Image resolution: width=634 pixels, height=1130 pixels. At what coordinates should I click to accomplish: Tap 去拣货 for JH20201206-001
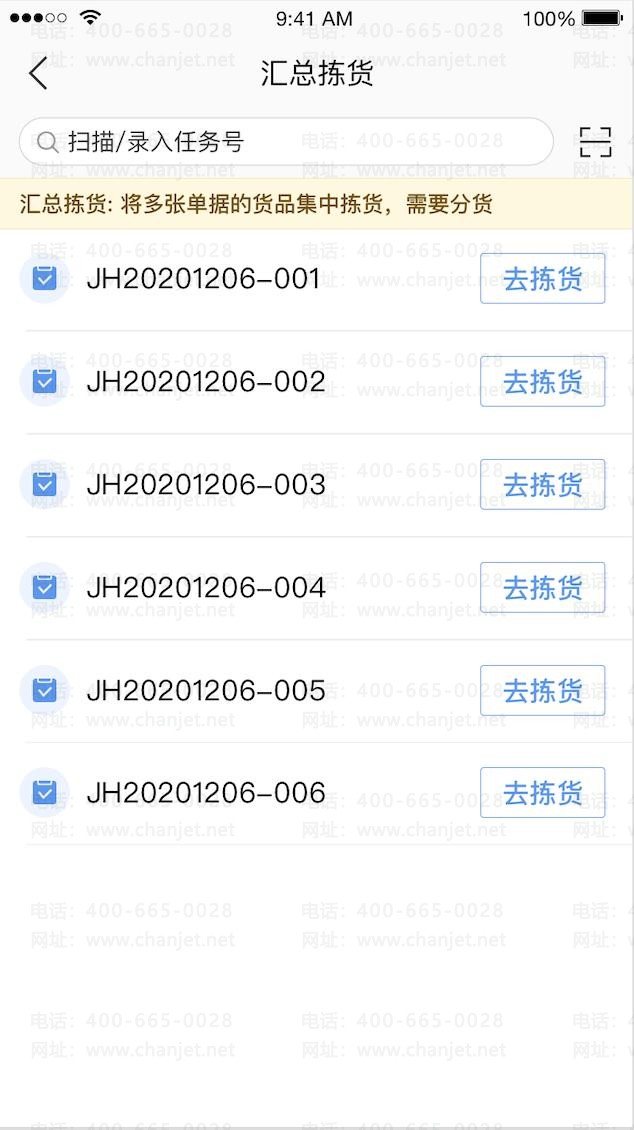543,279
